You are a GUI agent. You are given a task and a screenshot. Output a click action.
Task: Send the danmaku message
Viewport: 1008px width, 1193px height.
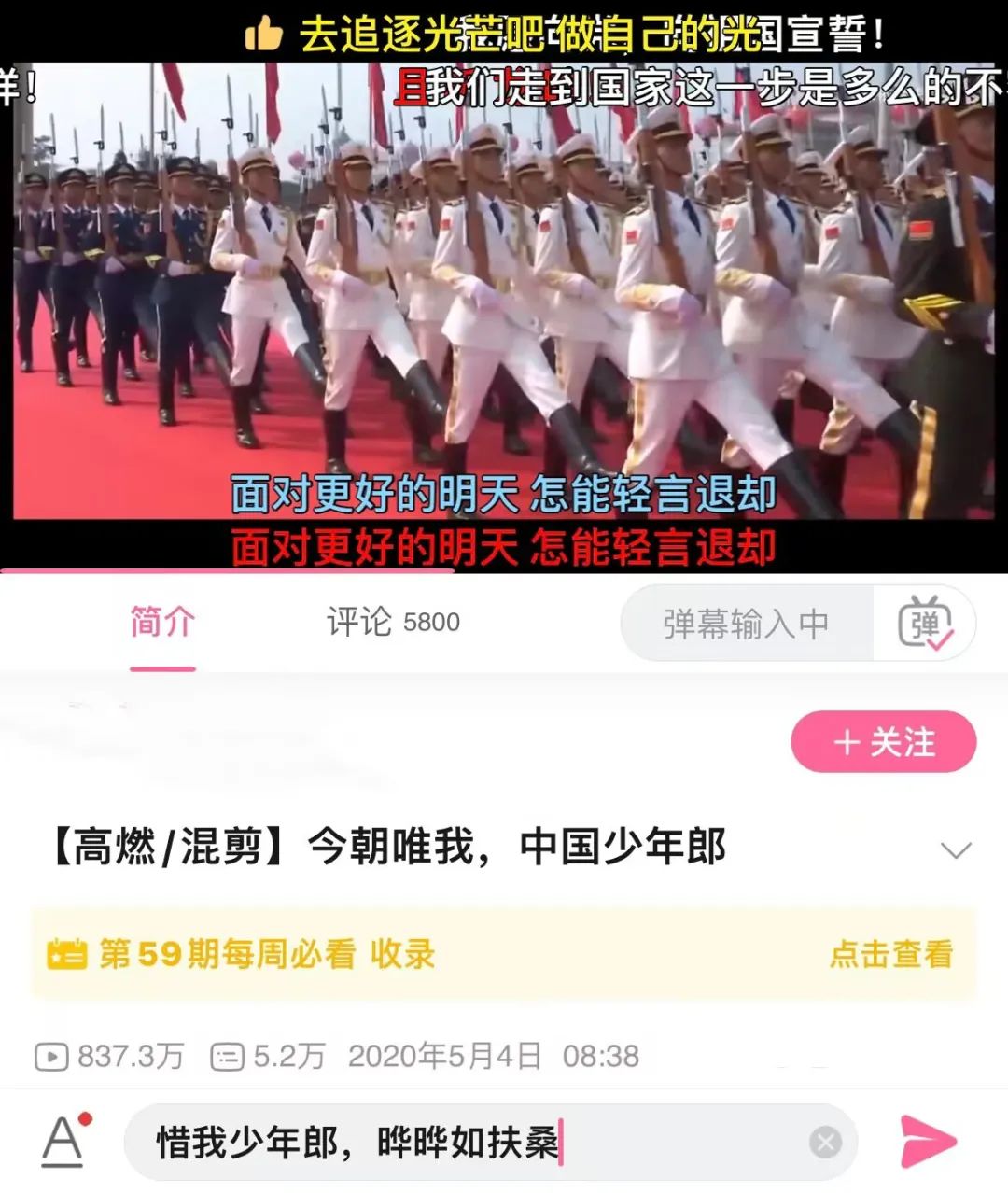click(928, 1142)
